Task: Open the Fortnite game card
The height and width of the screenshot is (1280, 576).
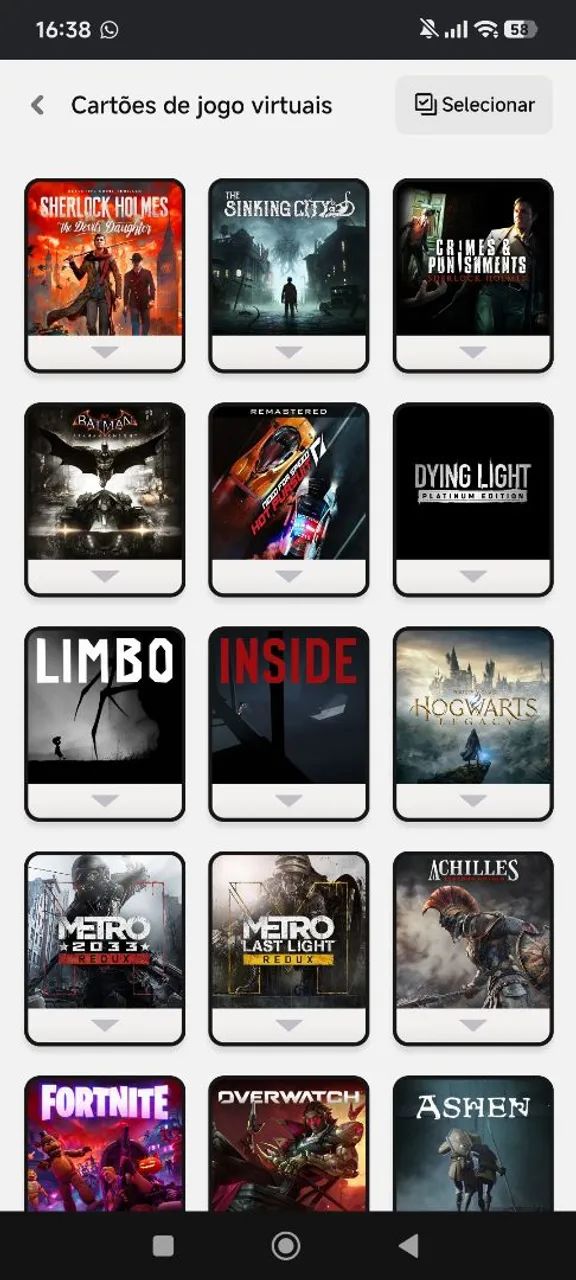Action: point(105,1144)
